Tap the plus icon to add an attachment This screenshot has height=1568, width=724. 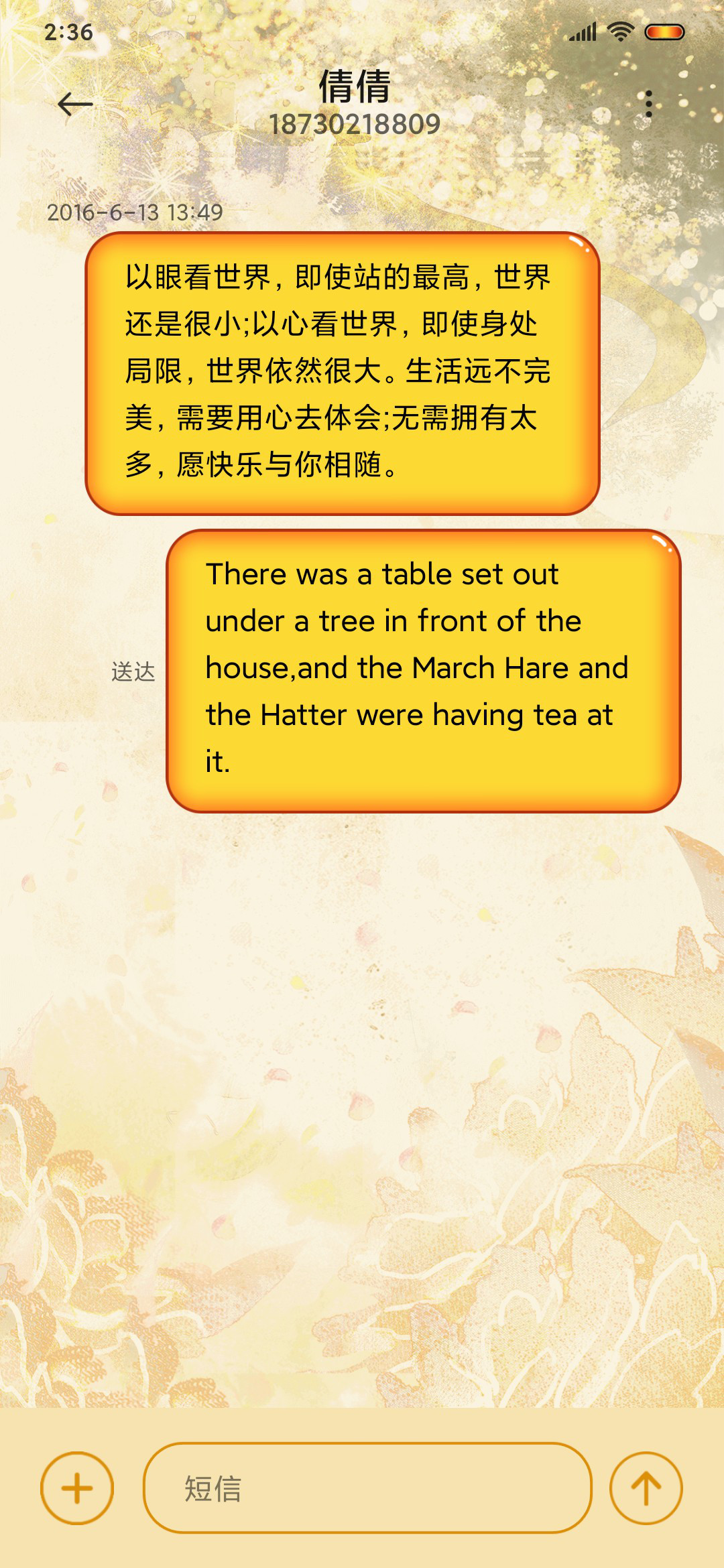[77, 1488]
